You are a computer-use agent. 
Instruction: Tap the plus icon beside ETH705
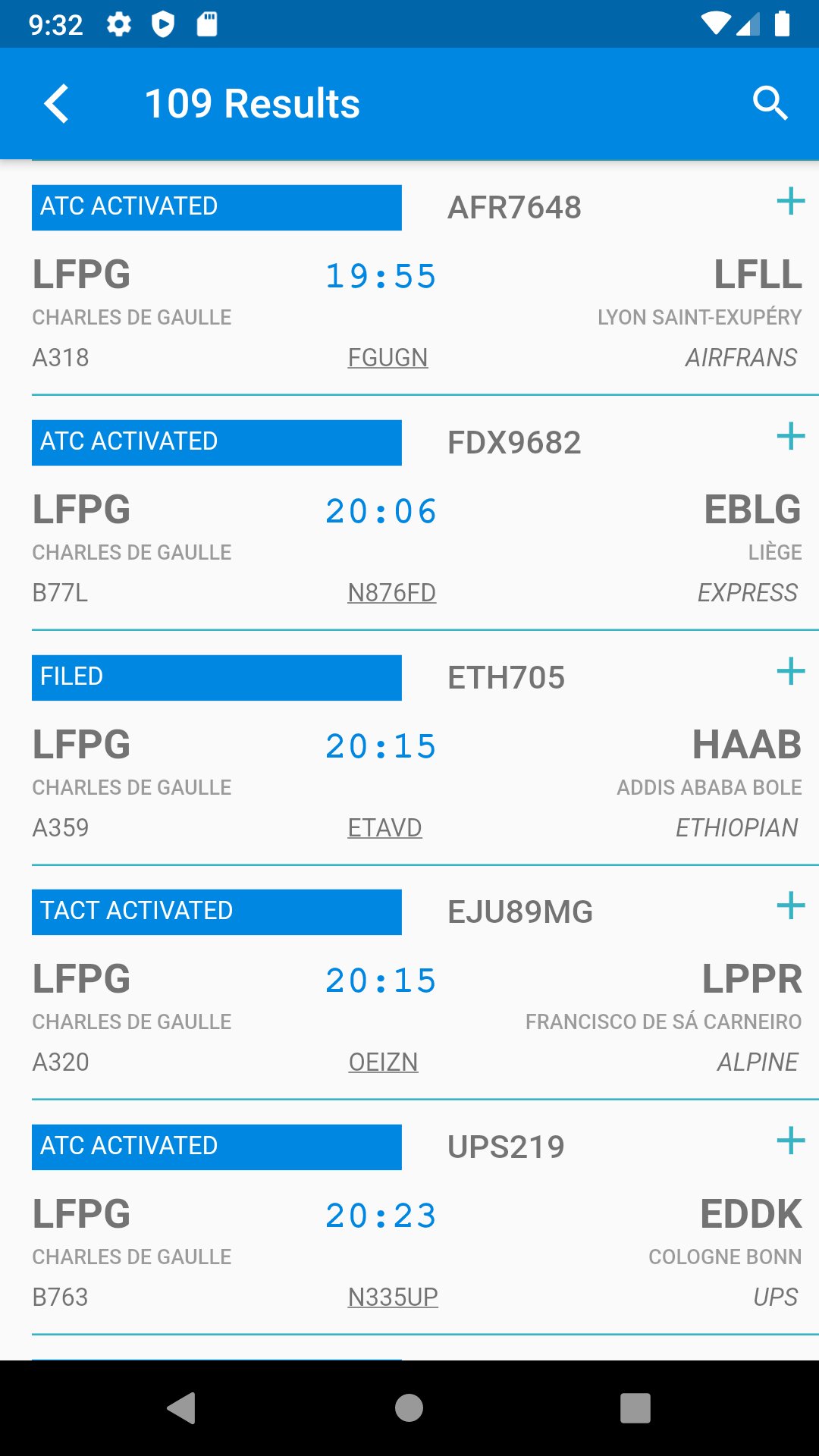click(790, 671)
